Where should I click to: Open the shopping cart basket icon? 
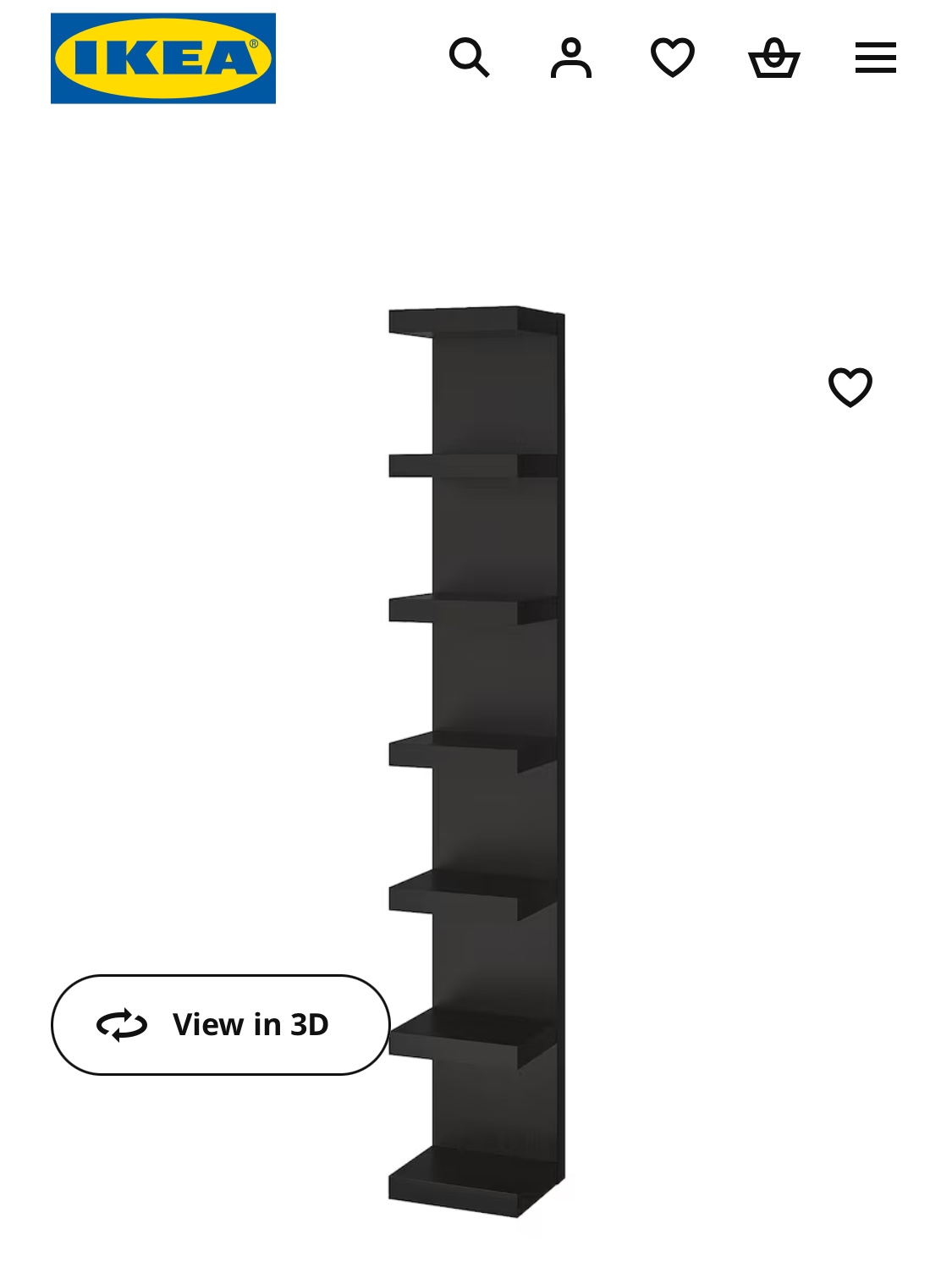click(x=774, y=58)
